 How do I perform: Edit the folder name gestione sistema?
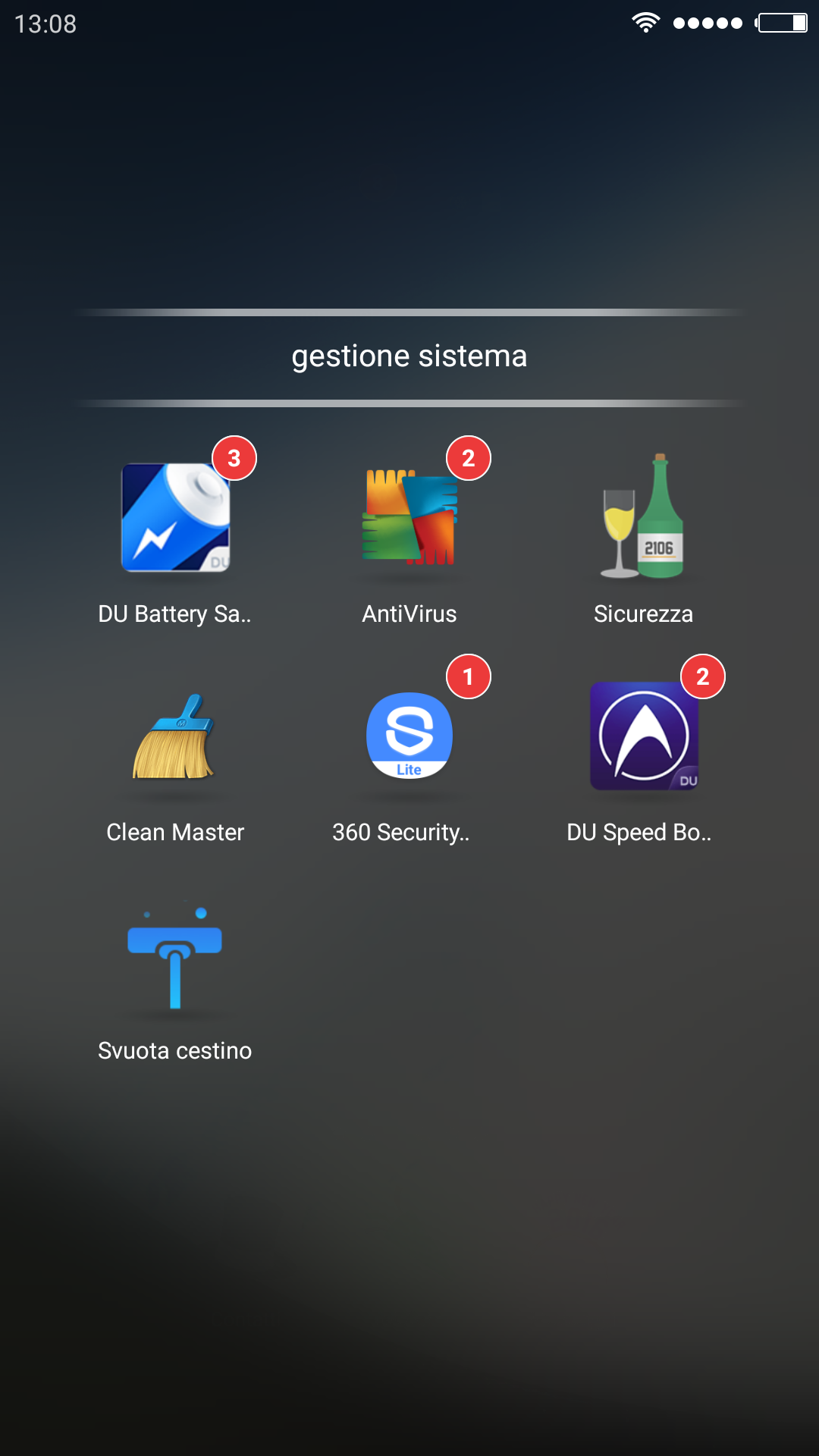409,356
